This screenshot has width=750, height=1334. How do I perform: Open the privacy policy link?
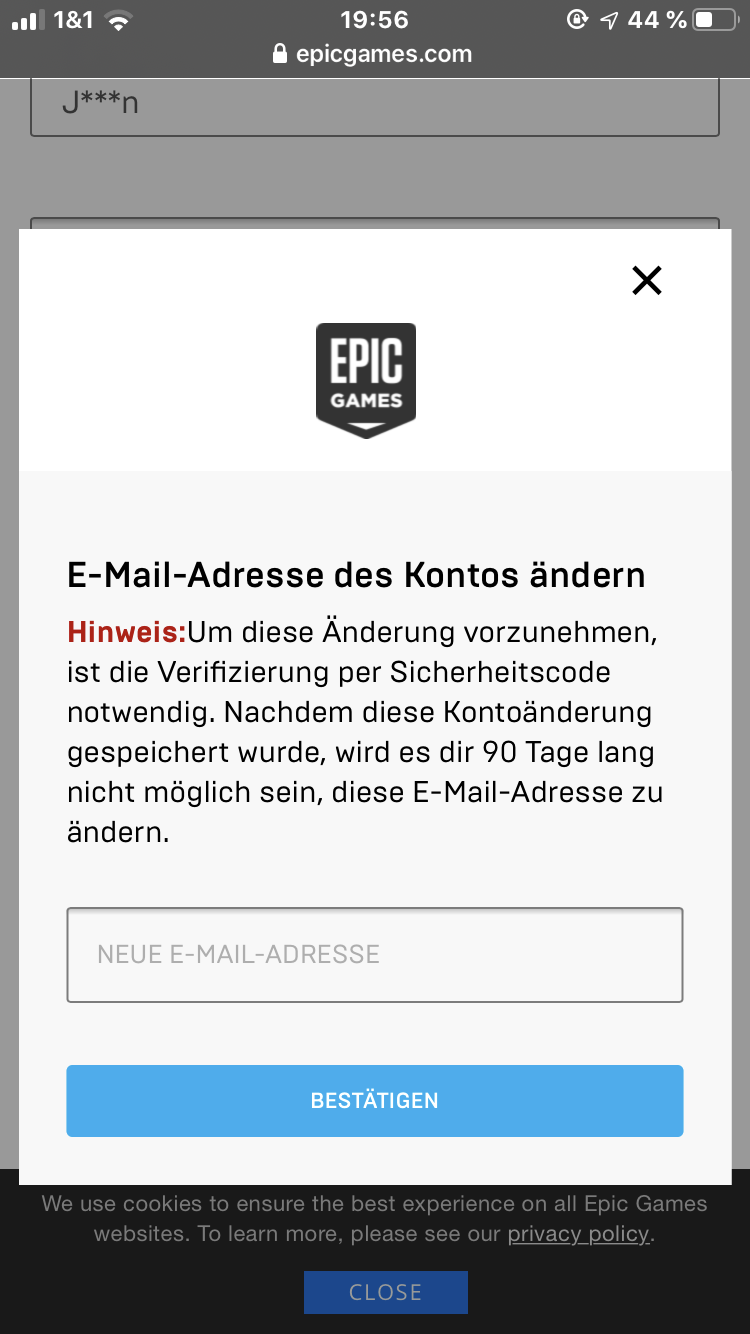pos(579,1234)
